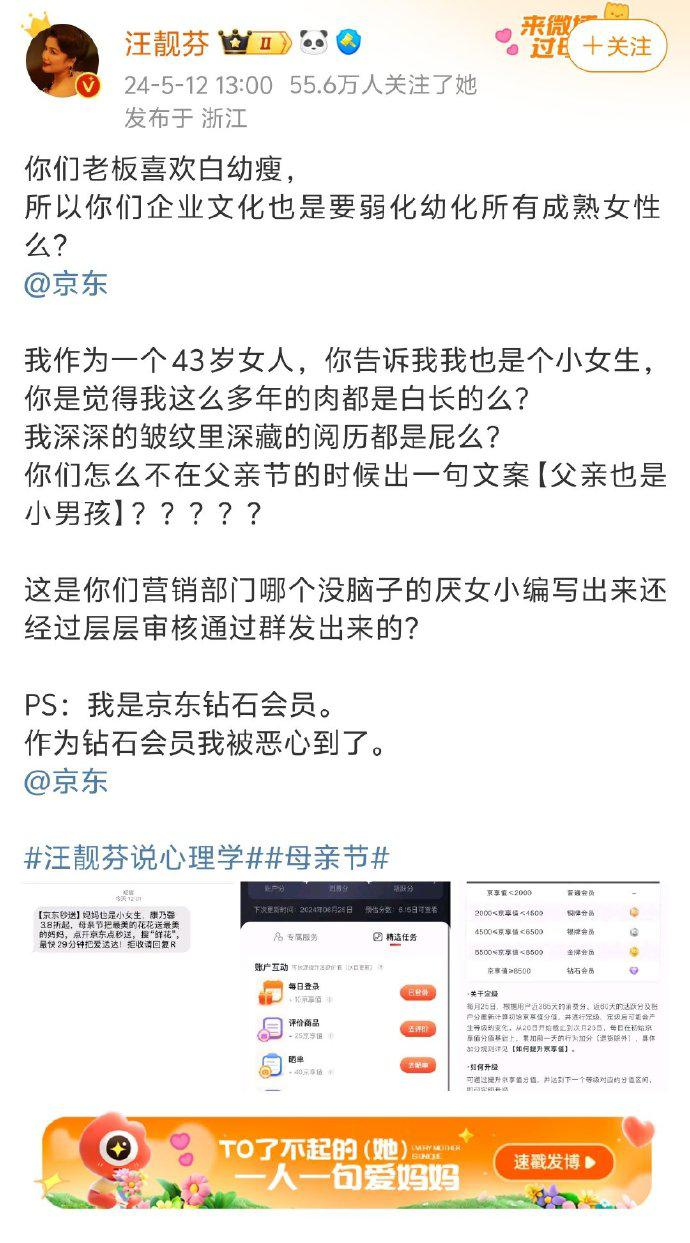This screenshot has height=1243, width=690.
Task: Follow 汪靓芬 with the 关注 button
Action: click(617, 46)
